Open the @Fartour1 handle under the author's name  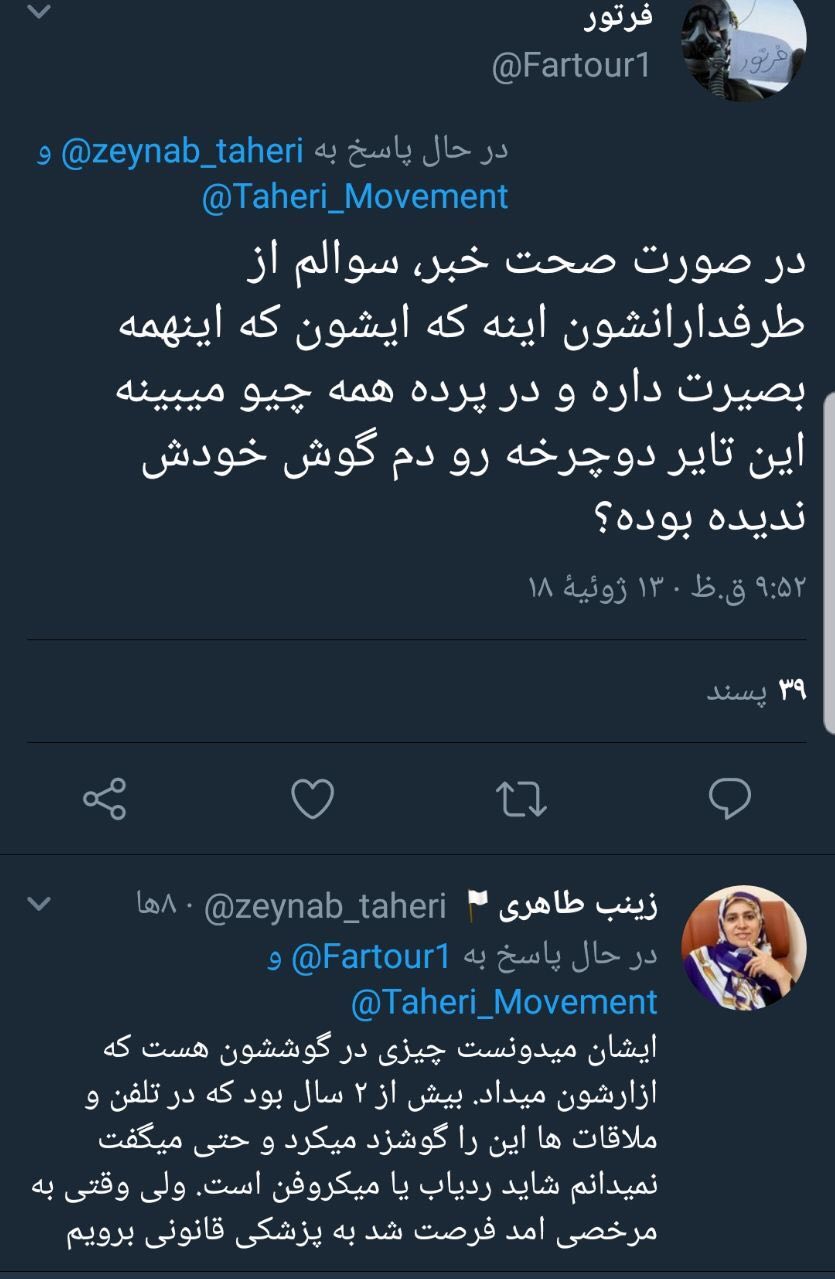click(571, 66)
